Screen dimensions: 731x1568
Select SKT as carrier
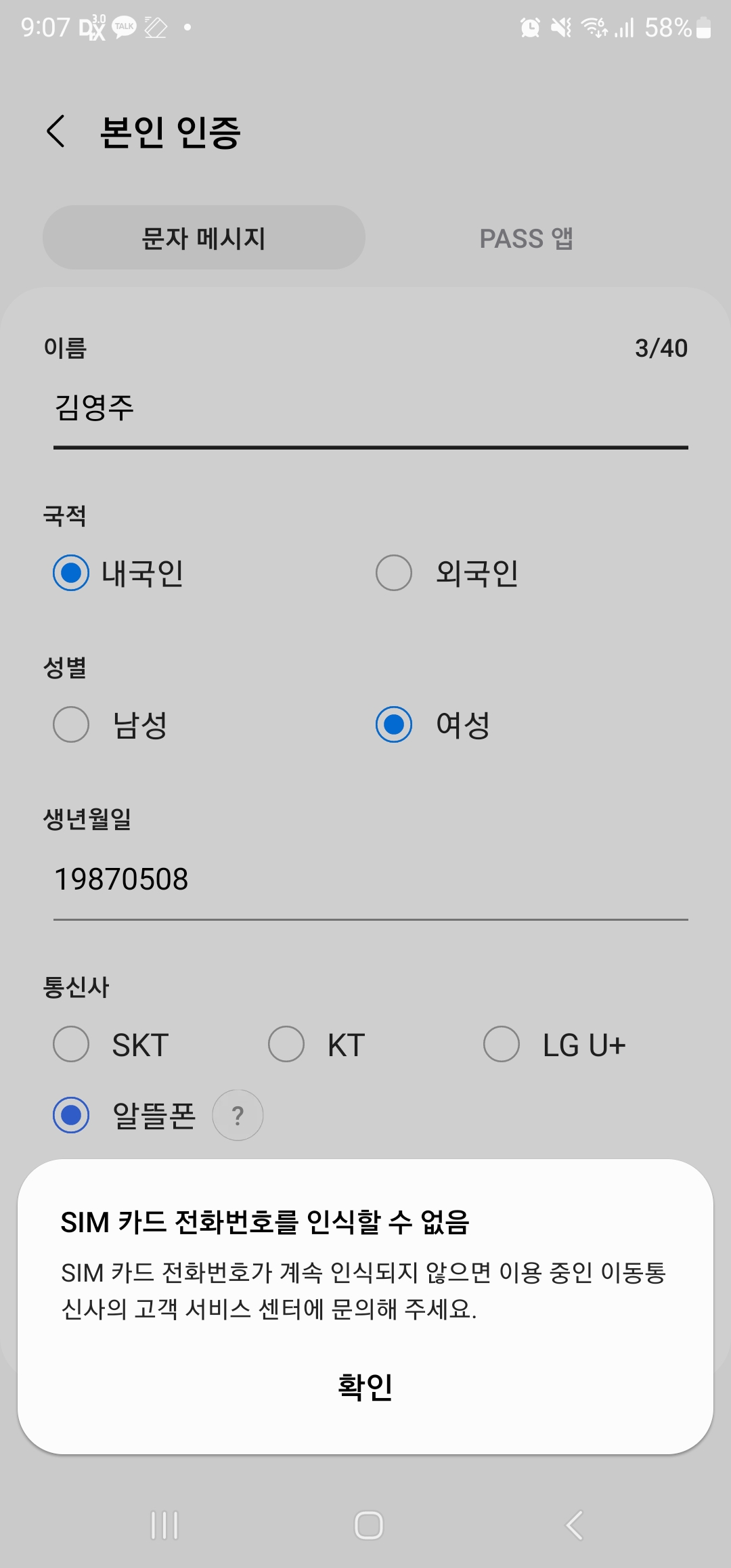click(111, 1044)
